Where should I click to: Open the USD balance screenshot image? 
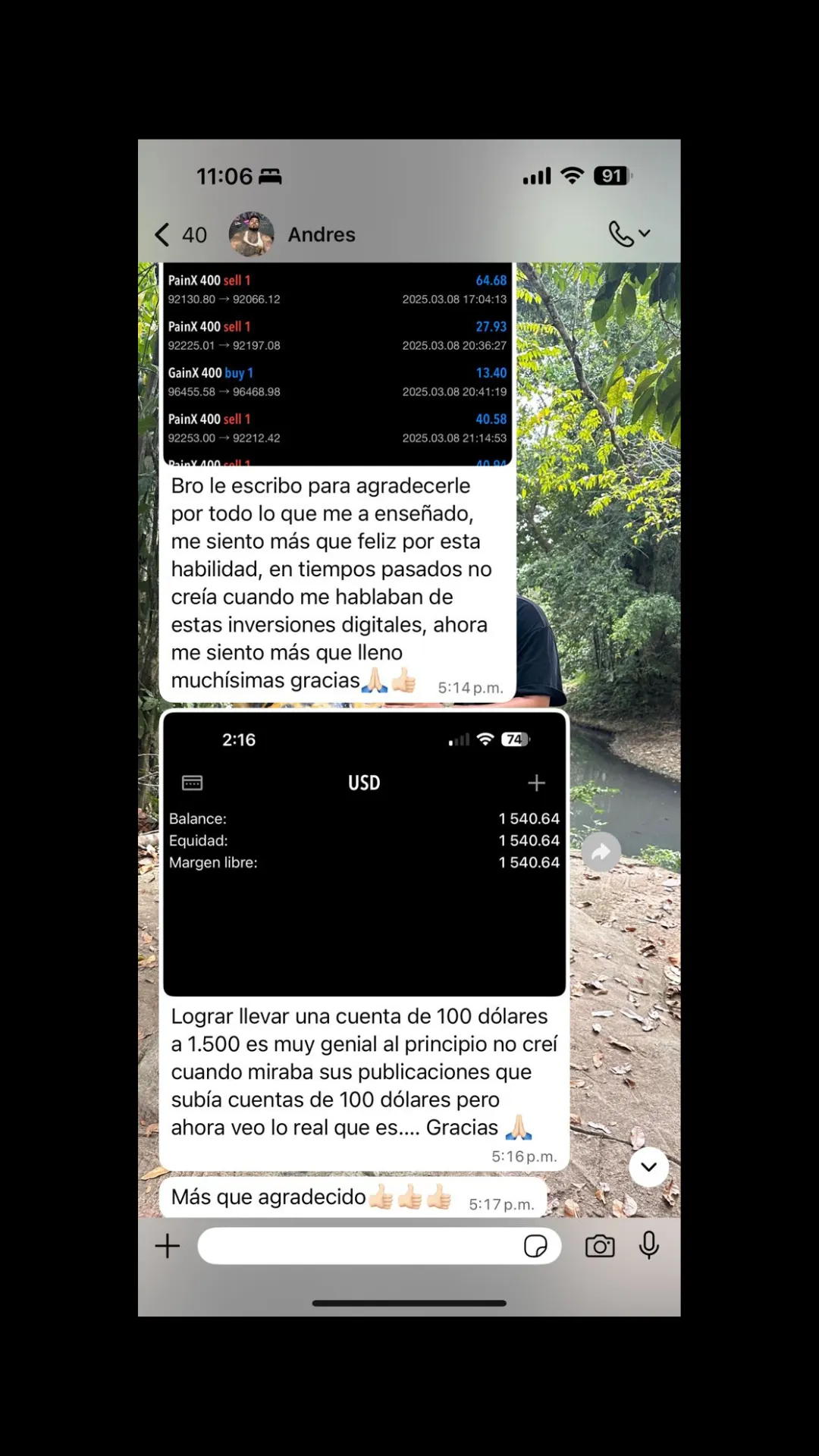tap(364, 855)
